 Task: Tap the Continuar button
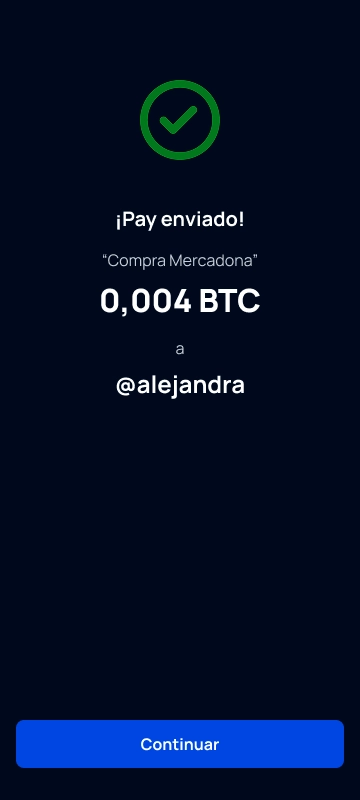coord(180,744)
